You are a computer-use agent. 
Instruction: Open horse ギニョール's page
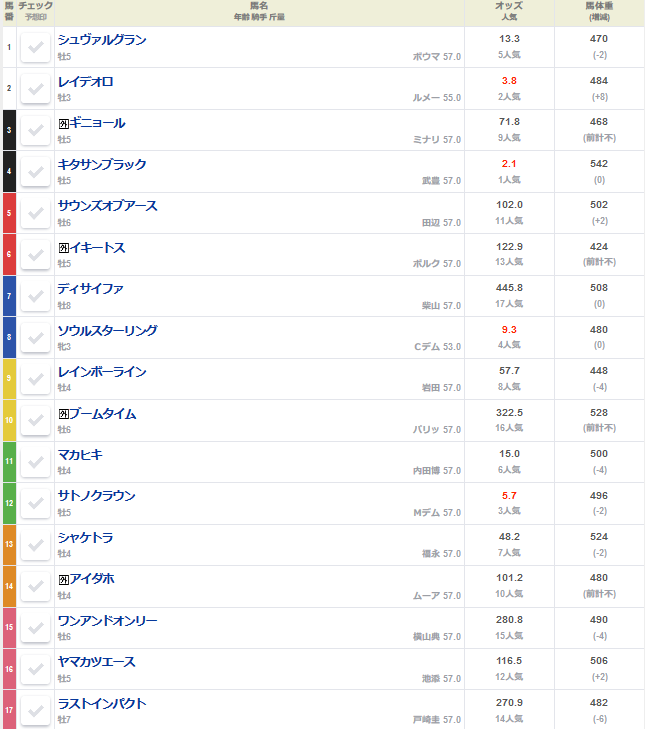point(97,123)
